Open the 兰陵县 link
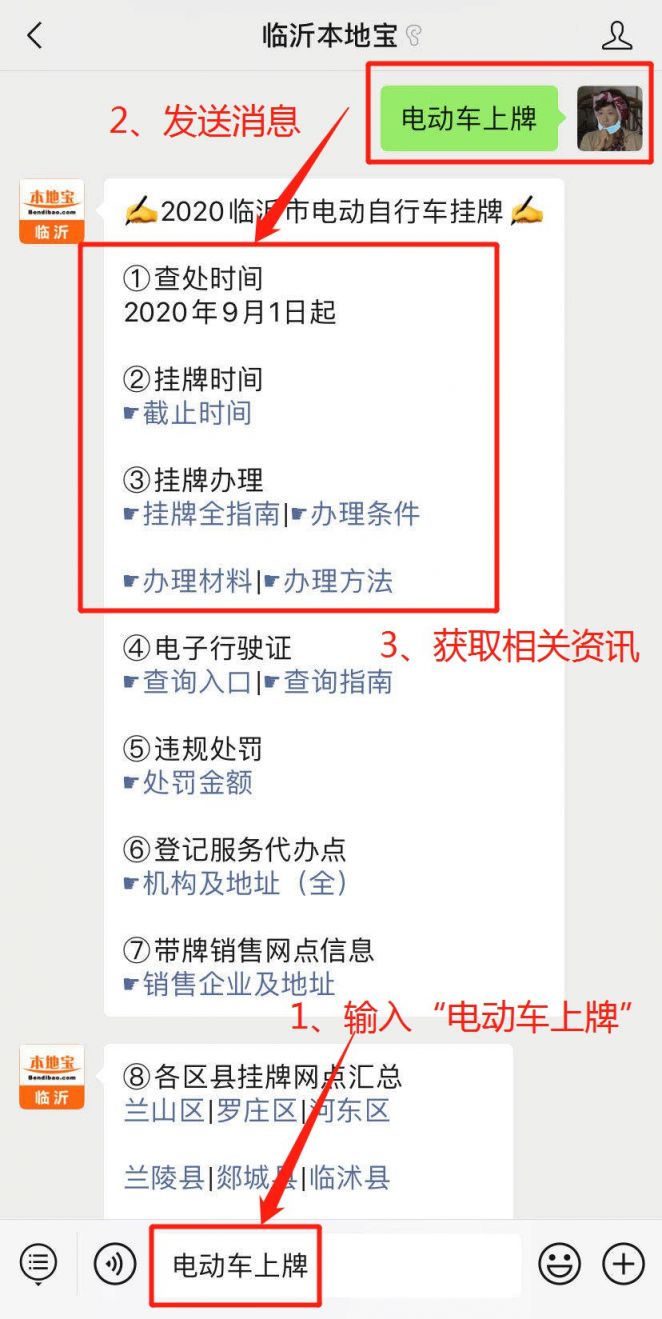 (164, 1177)
